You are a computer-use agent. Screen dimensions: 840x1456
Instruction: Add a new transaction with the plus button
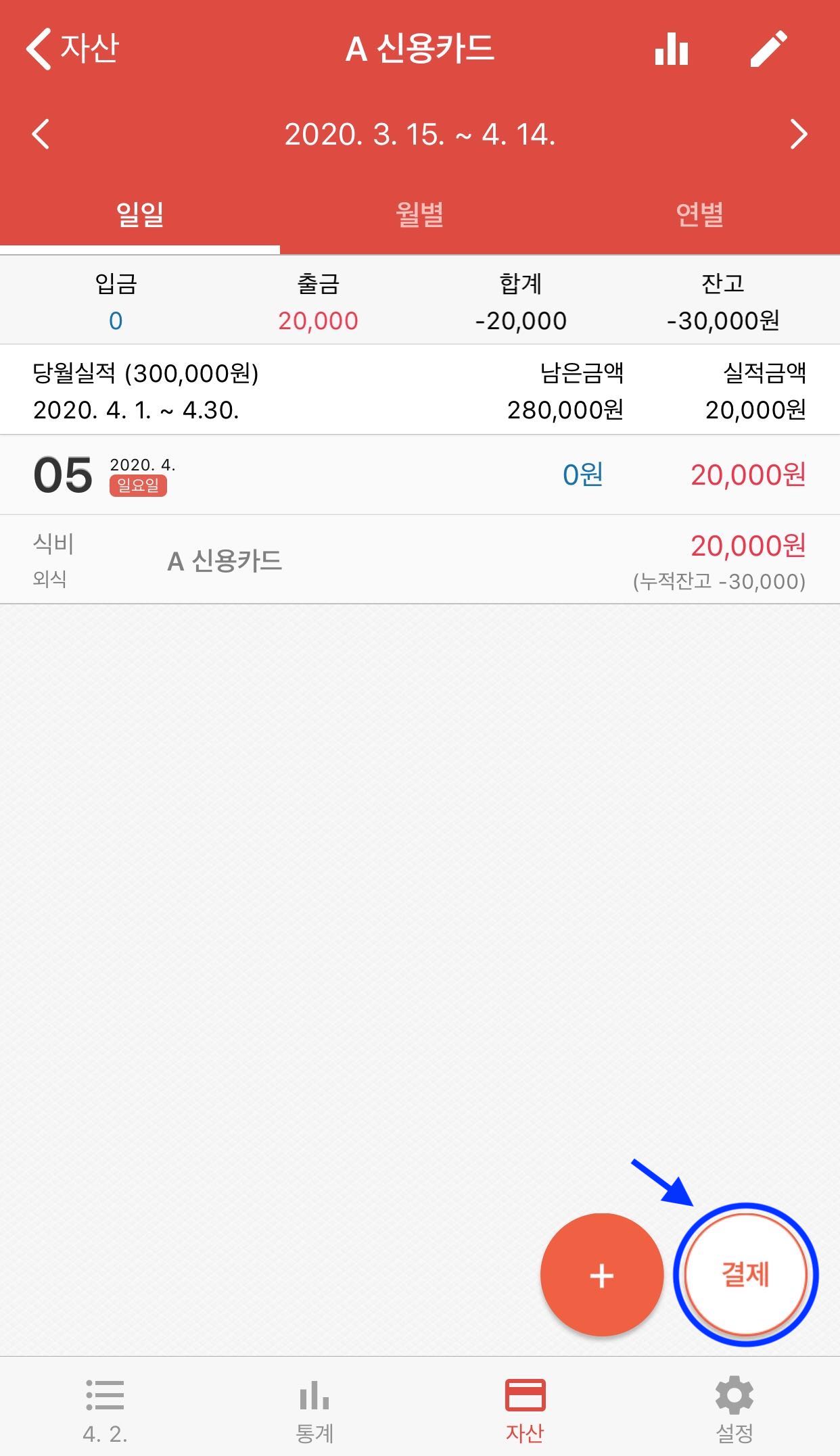[601, 1276]
